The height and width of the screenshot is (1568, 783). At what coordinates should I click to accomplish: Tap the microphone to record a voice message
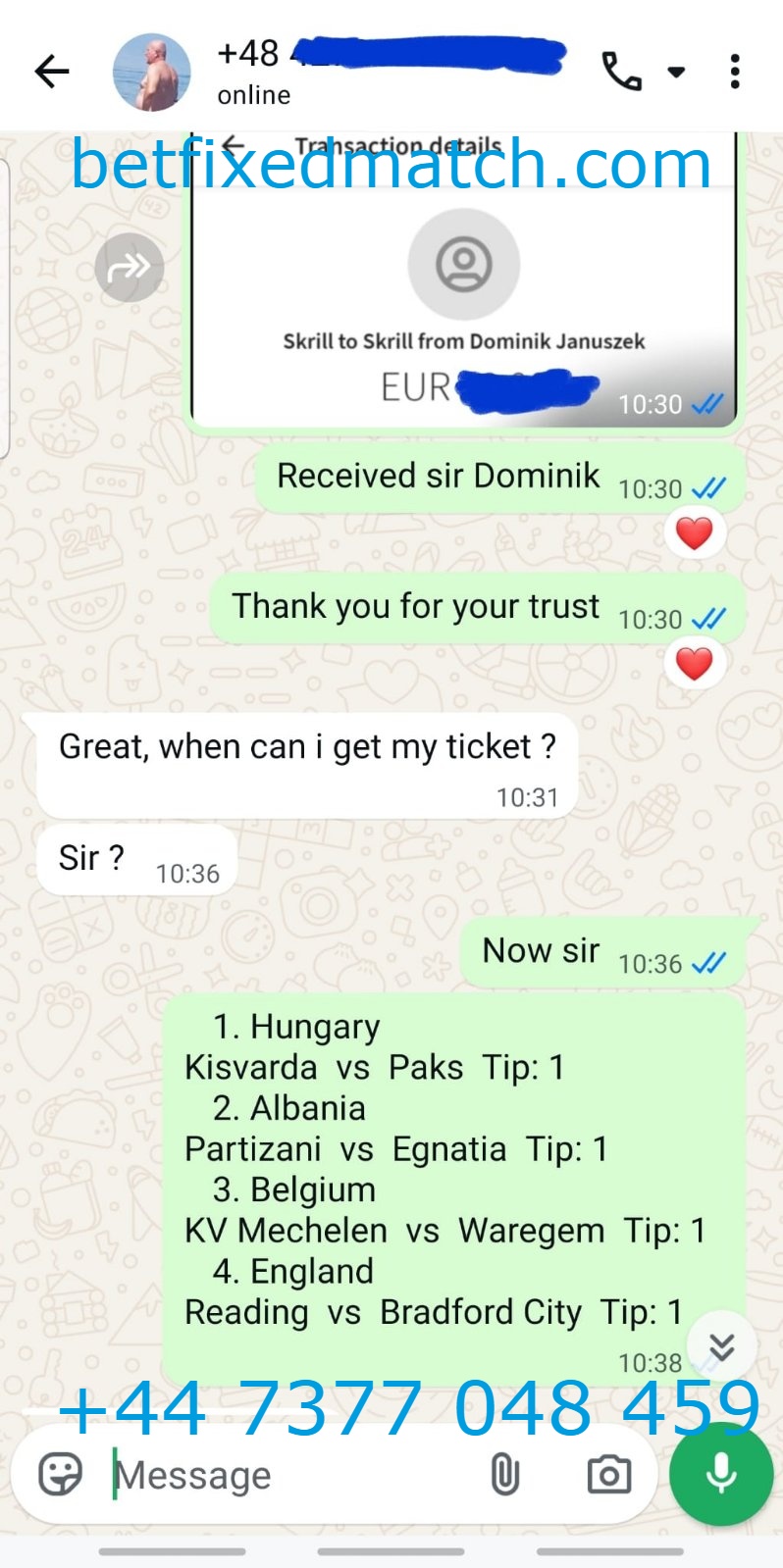721,1474
